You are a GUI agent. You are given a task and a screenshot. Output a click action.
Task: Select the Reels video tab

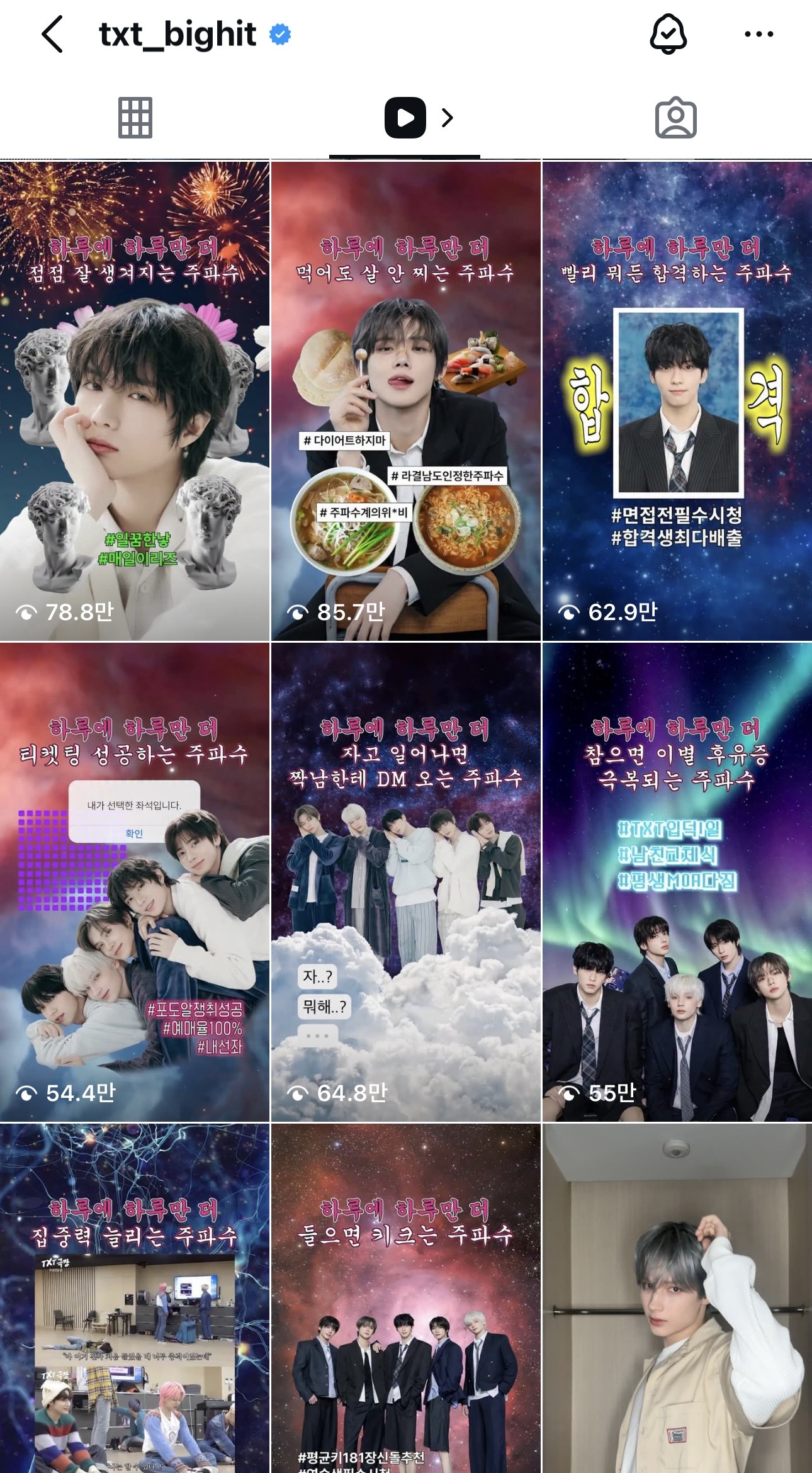point(406,118)
